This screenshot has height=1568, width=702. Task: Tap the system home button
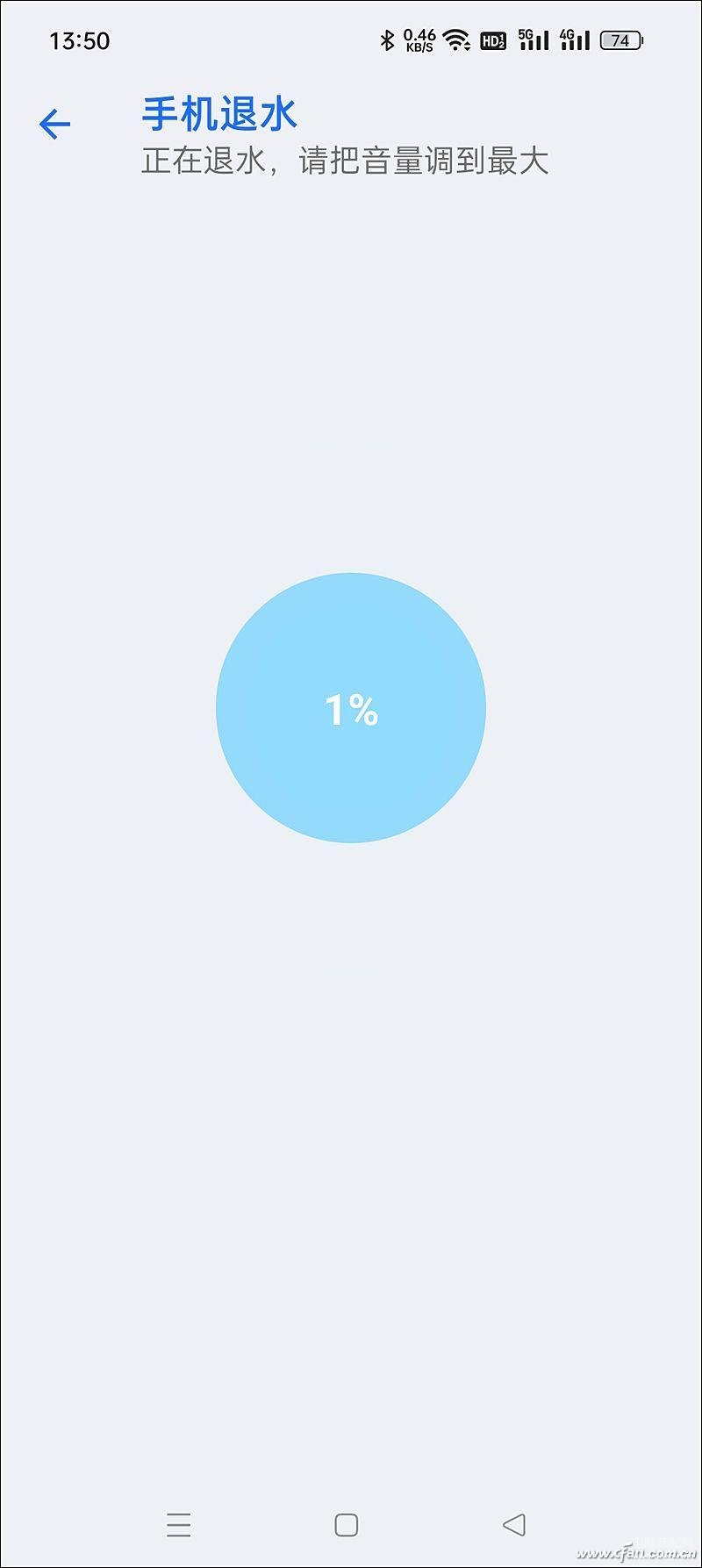click(x=347, y=1524)
